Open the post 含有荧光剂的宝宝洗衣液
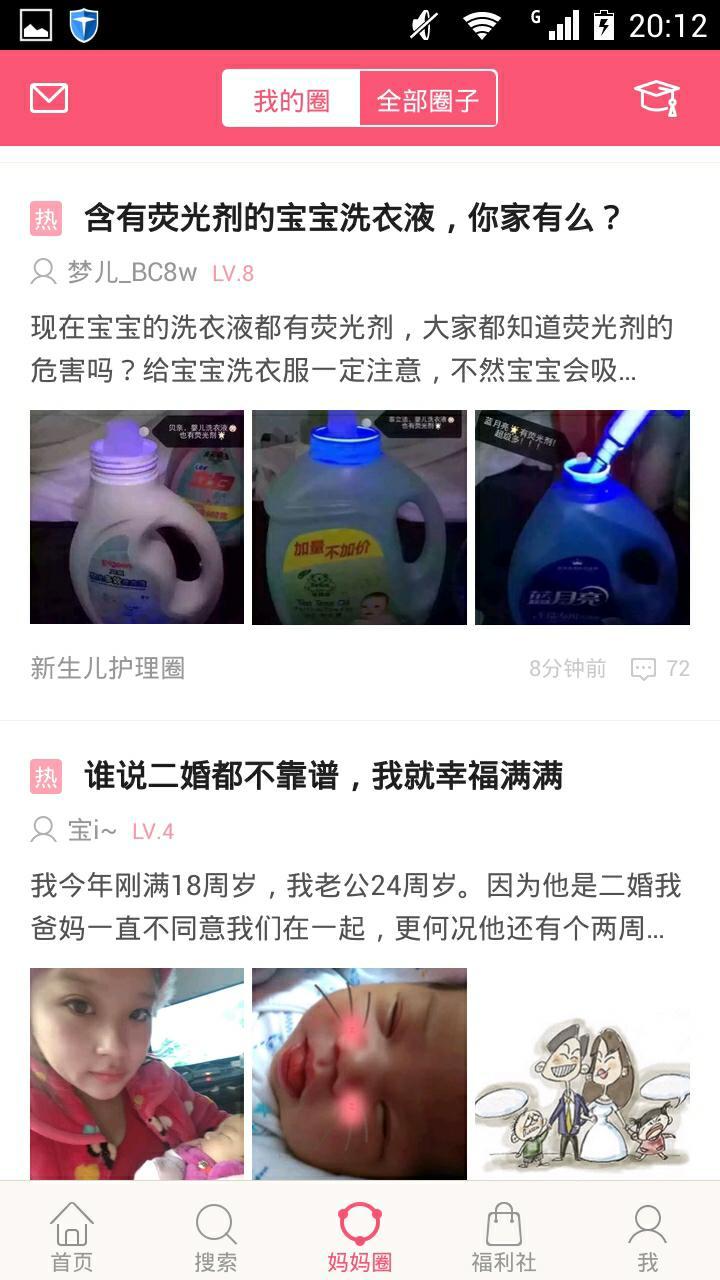 click(352, 217)
